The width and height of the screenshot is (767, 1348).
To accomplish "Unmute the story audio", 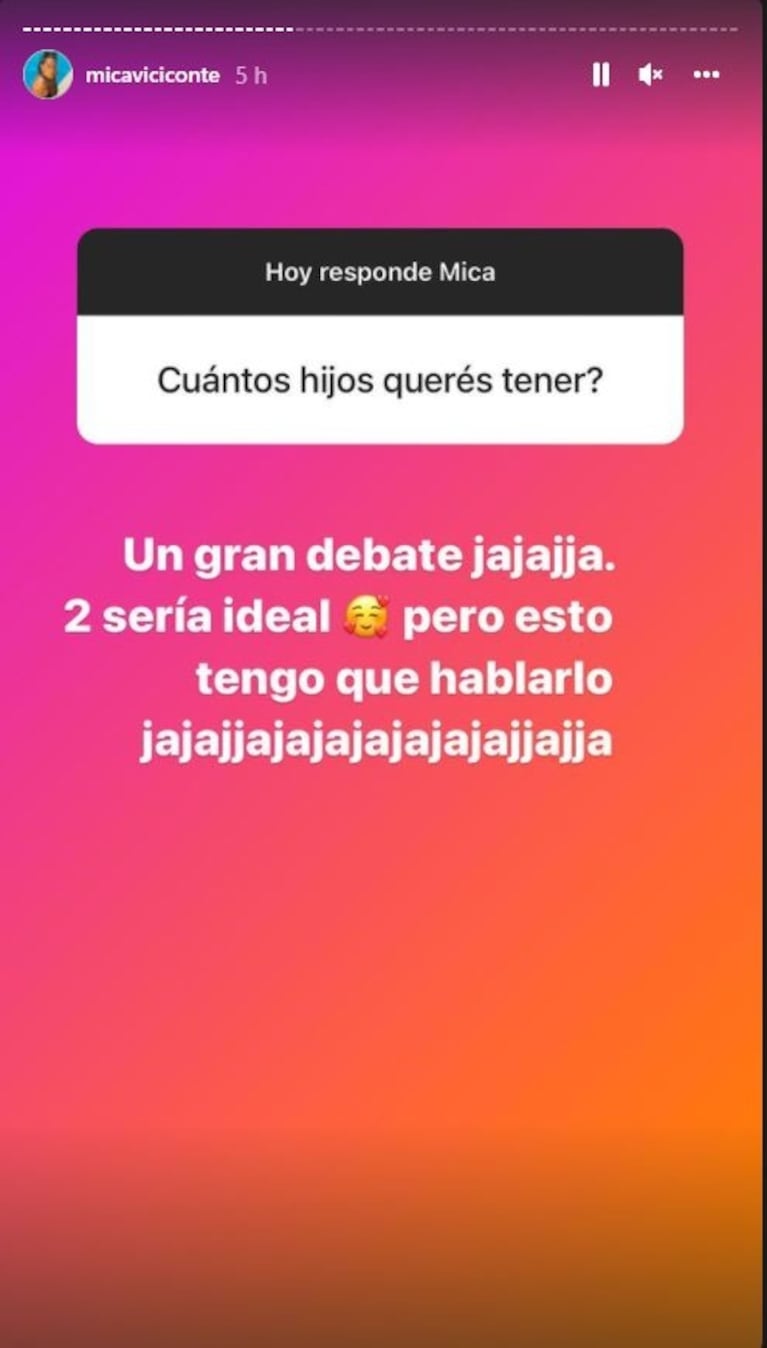I will pyautogui.click(x=651, y=75).
